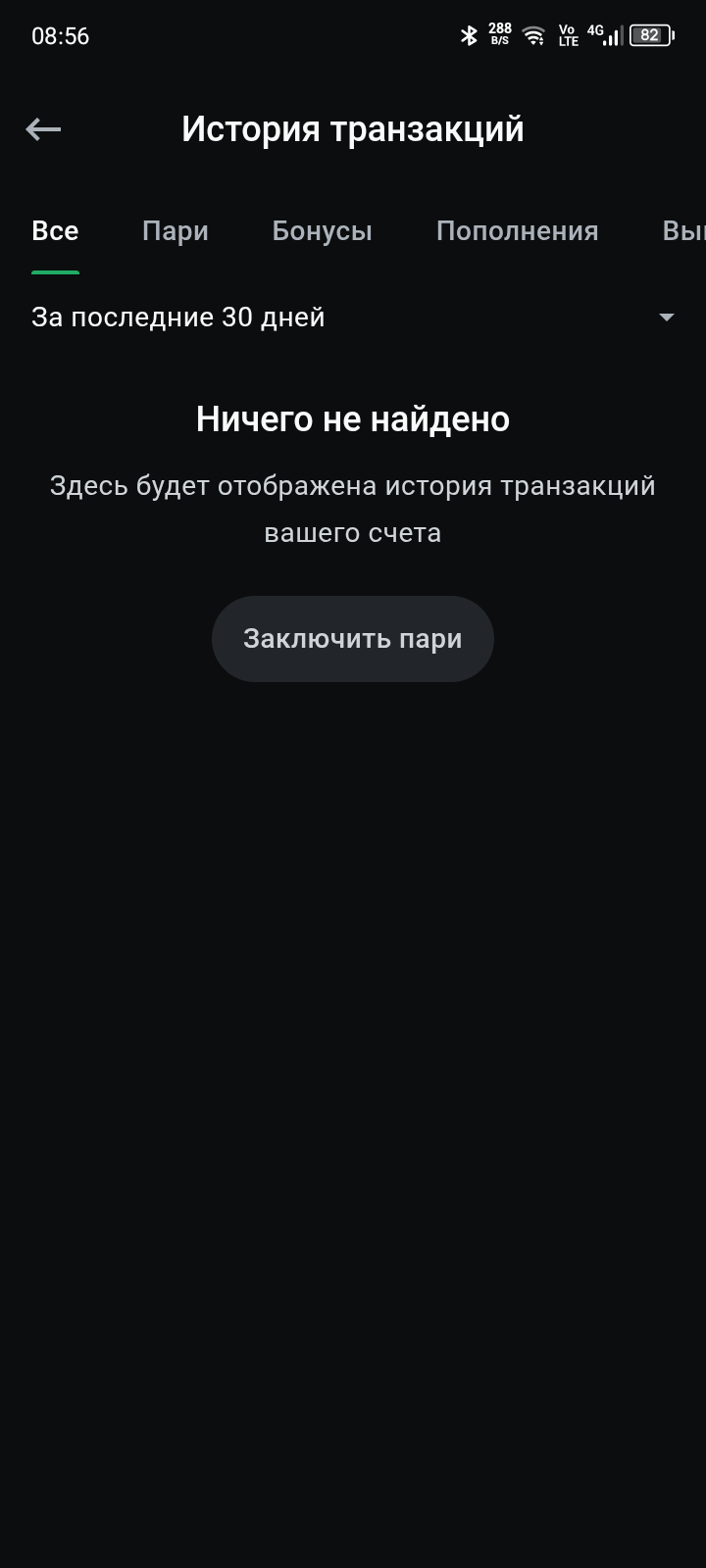Expand the За последние 30 дней period dropdown
Screen dimensions: 706x1568
(x=353, y=318)
